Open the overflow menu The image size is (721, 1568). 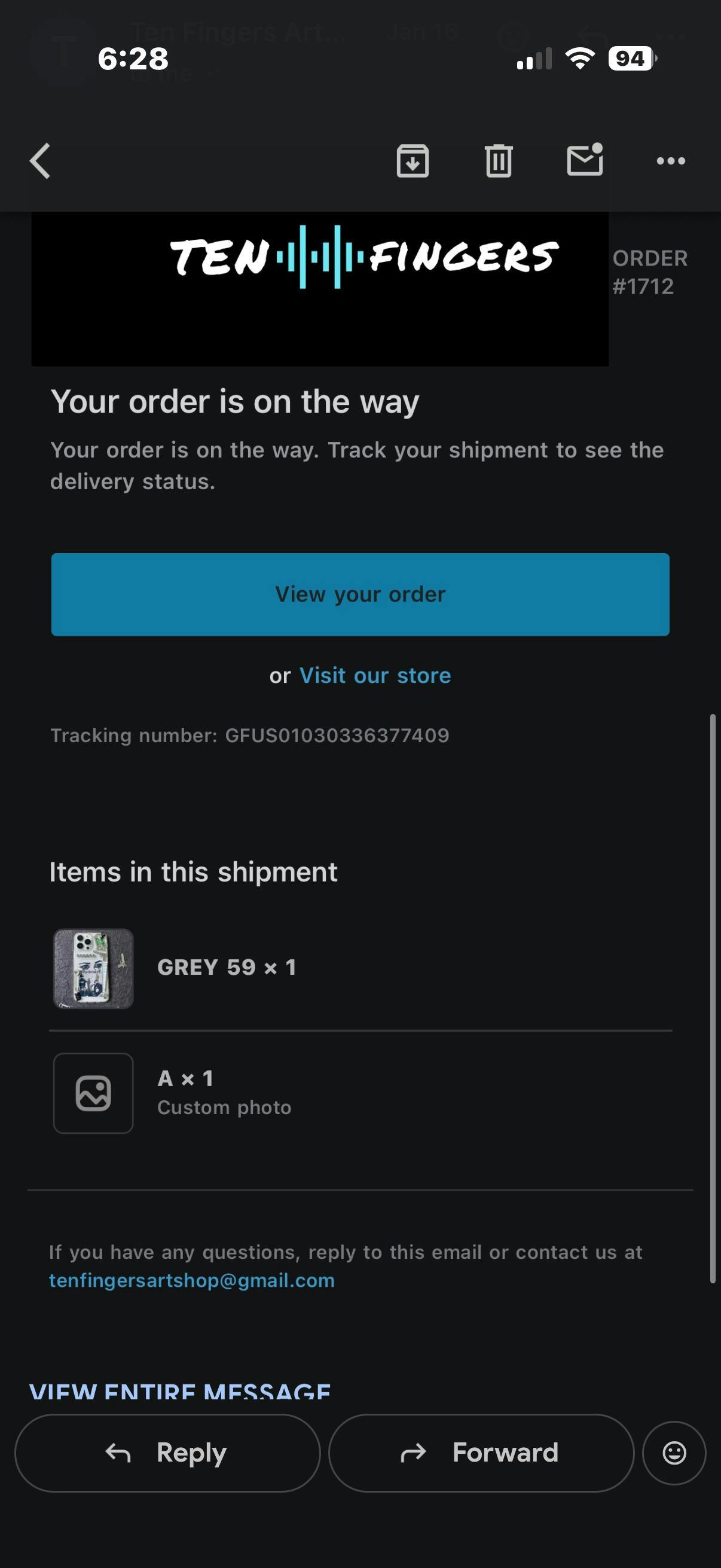point(671,161)
